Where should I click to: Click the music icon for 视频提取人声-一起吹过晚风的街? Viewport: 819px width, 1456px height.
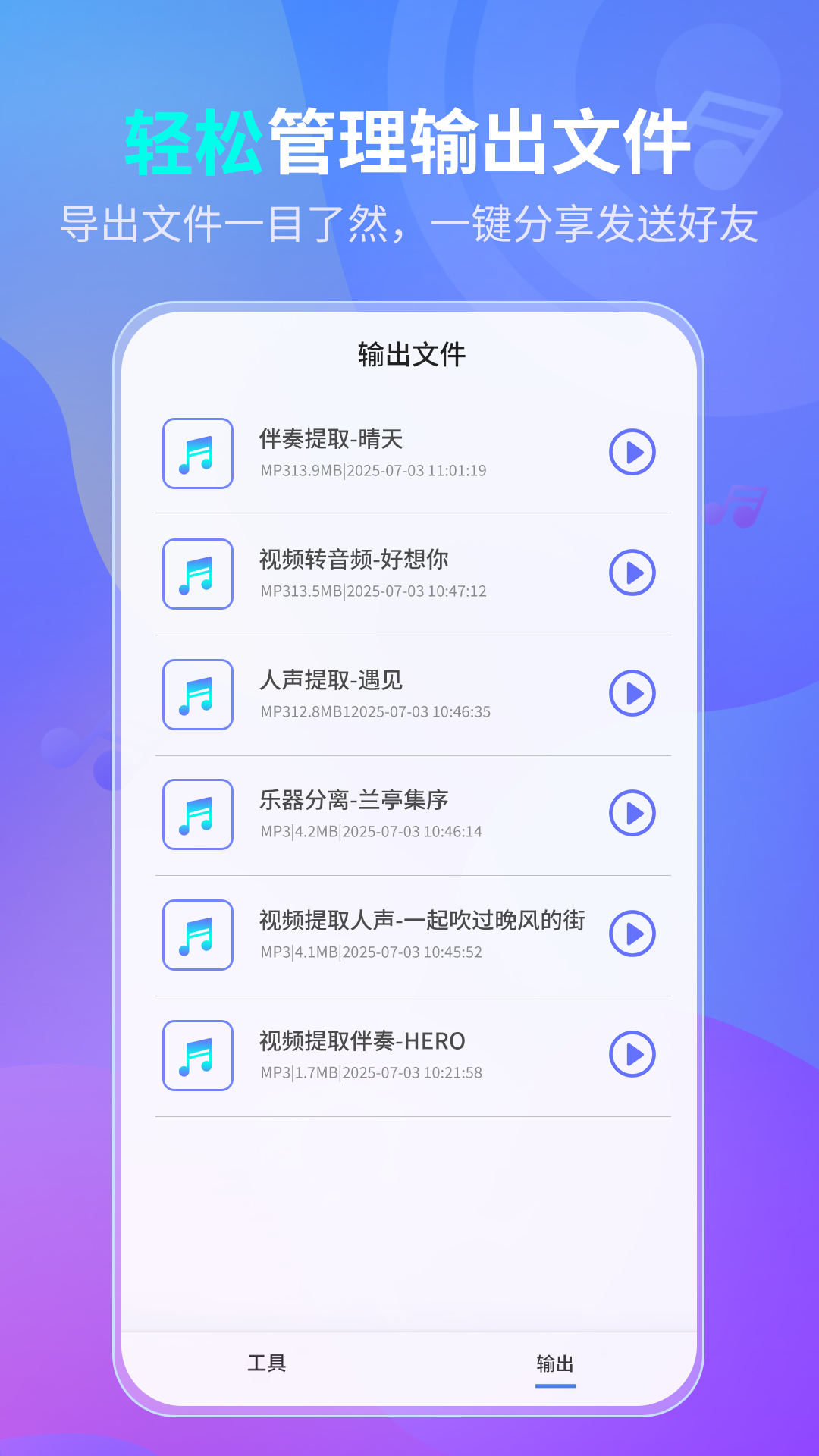[x=197, y=936]
